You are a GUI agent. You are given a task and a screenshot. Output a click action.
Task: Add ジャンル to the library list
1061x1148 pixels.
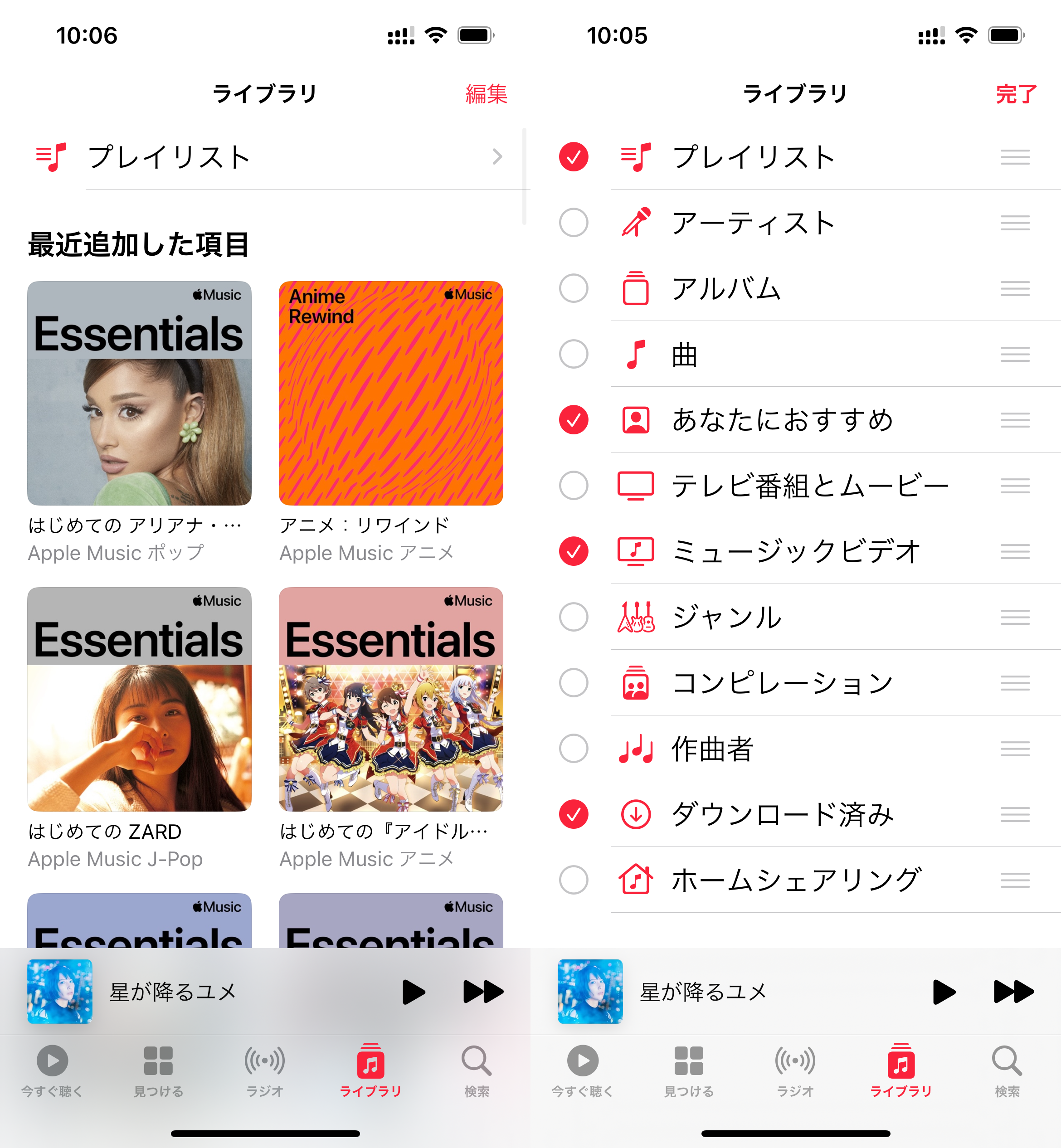574,617
